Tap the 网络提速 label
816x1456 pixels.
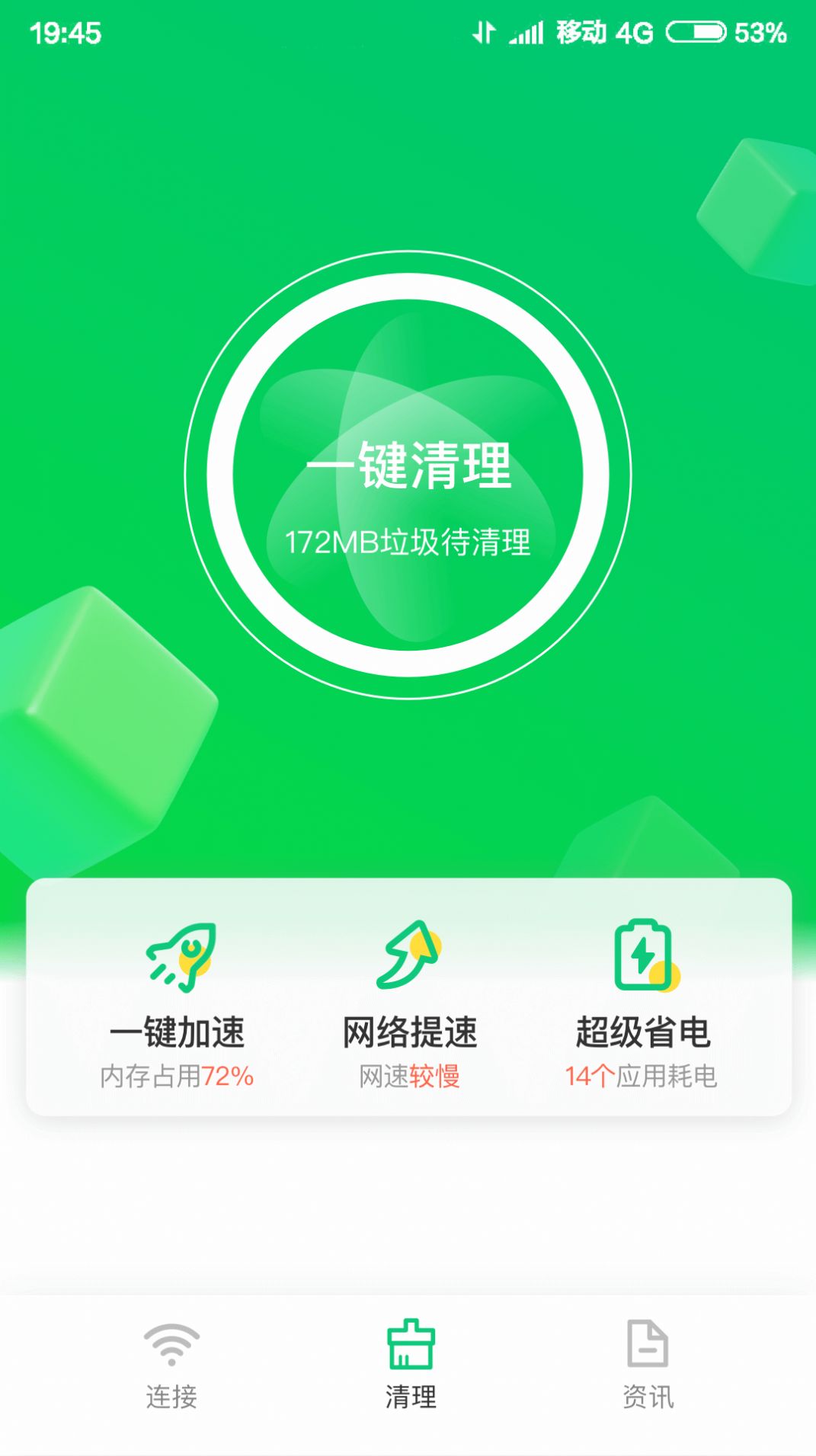point(409,1031)
